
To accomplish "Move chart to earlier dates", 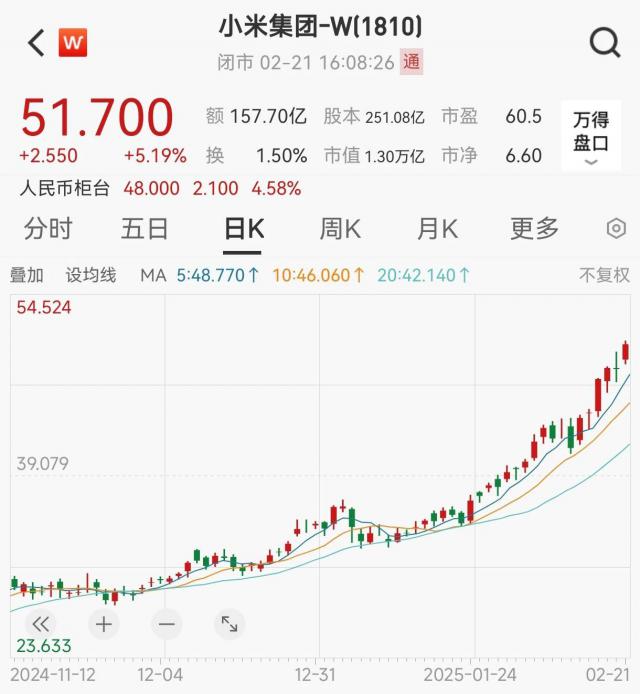I will pos(41,624).
